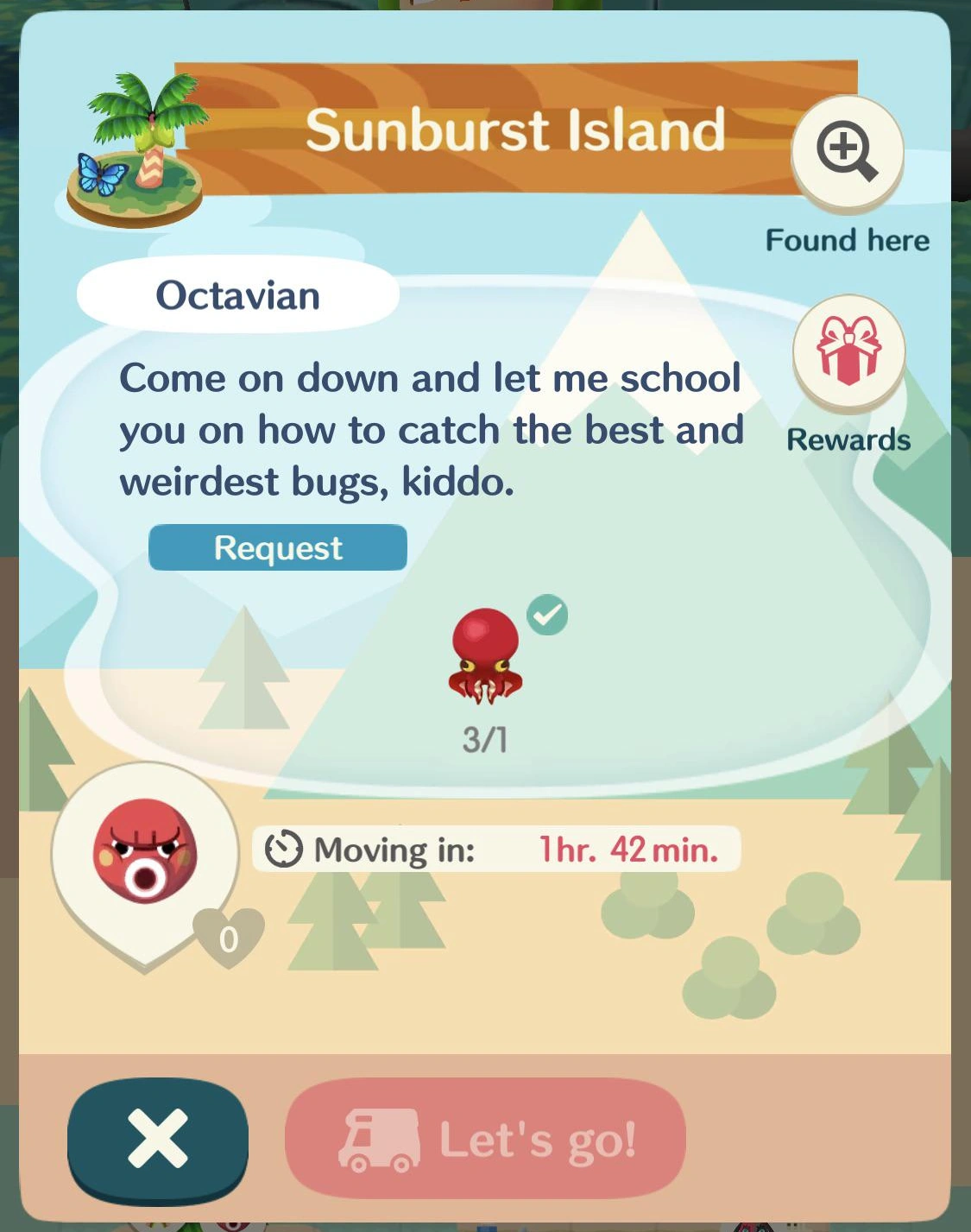Image resolution: width=971 pixels, height=1232 pixels.
Task: Close the Sunburst Island dialog
Action: click(x=158, y=1139)
